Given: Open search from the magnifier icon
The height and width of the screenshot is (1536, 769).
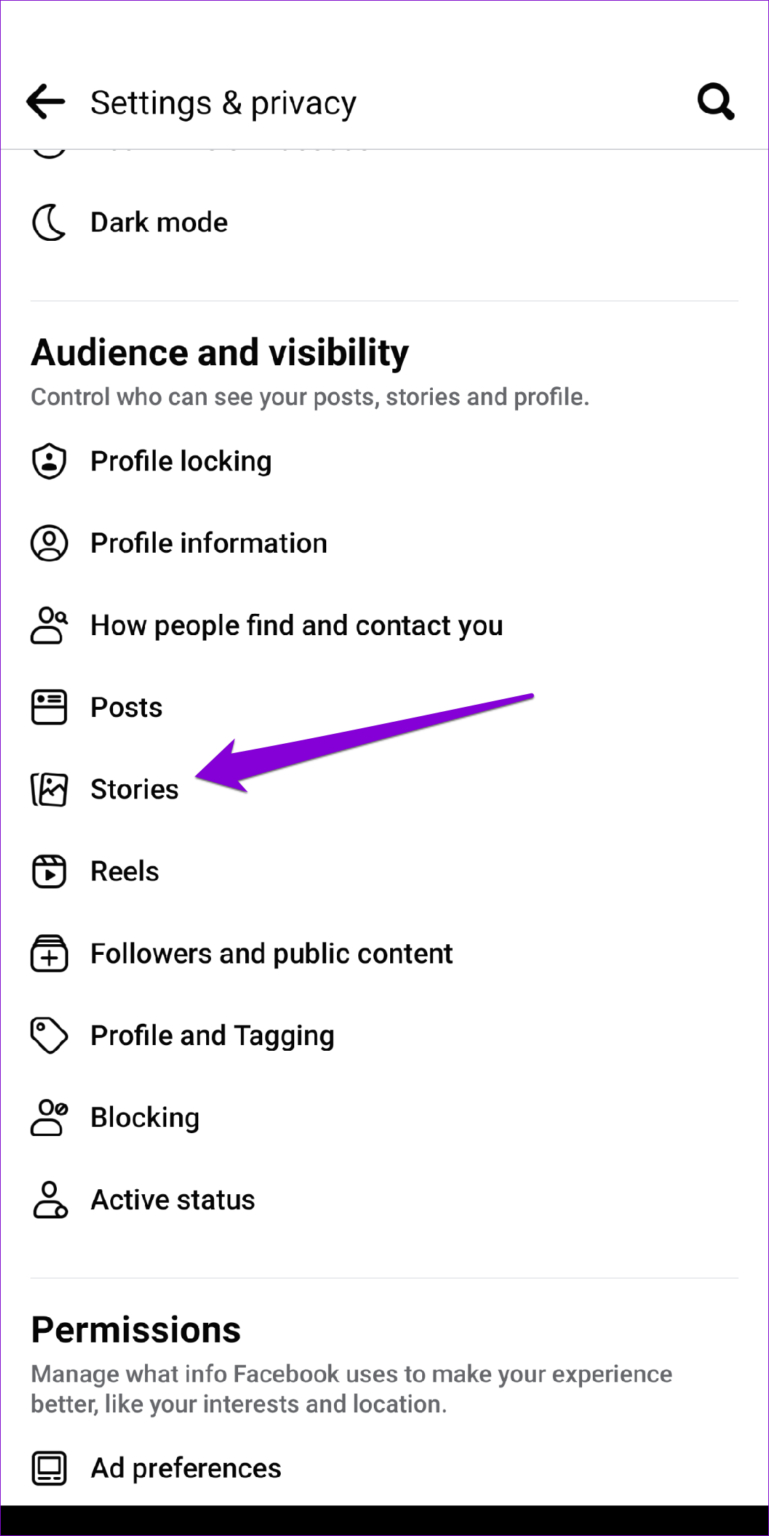Looking at the screenshot, I should (715, 101).
